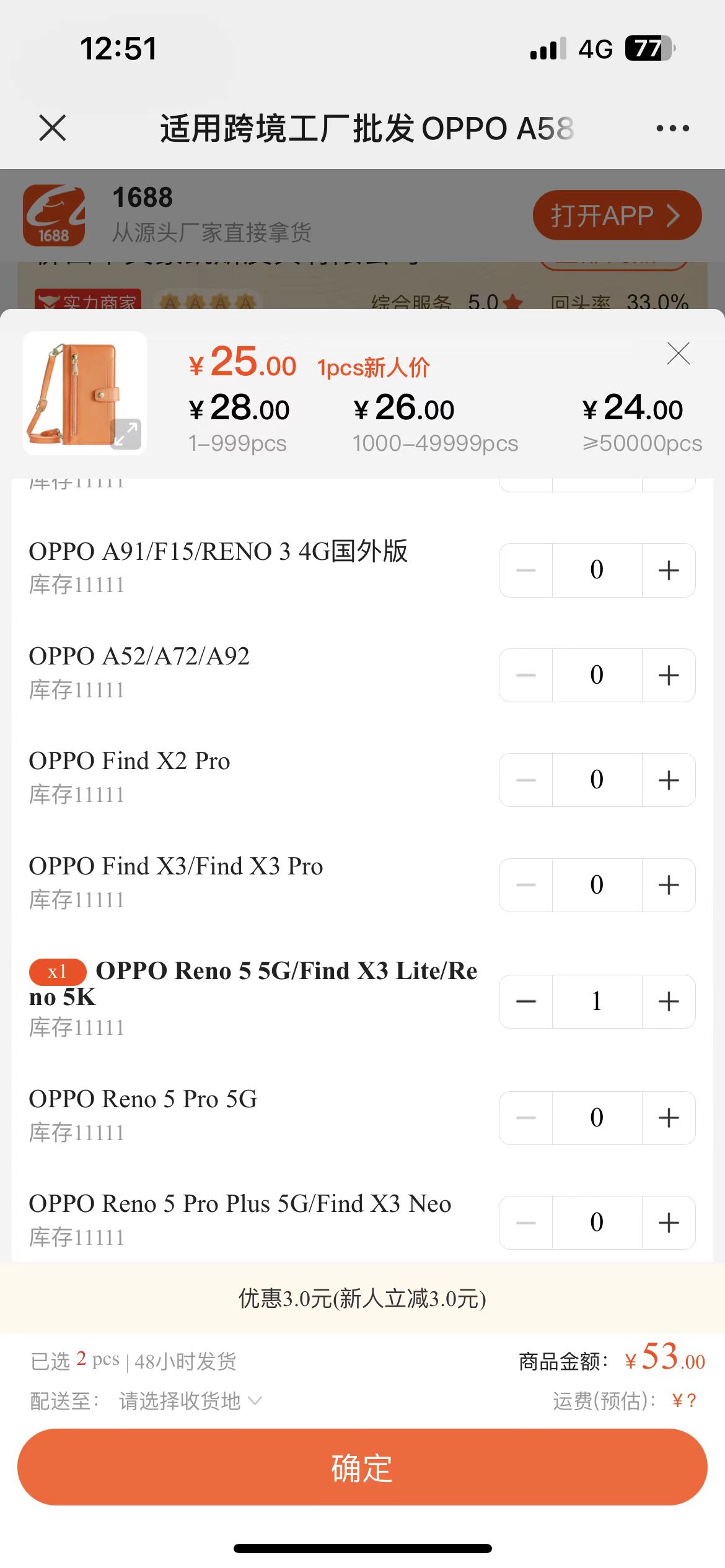Viewport: 725px width, 1568px height.
Task: Add one OPPO Find X3/Find X3 Pro
Action: tap(669, 885)
